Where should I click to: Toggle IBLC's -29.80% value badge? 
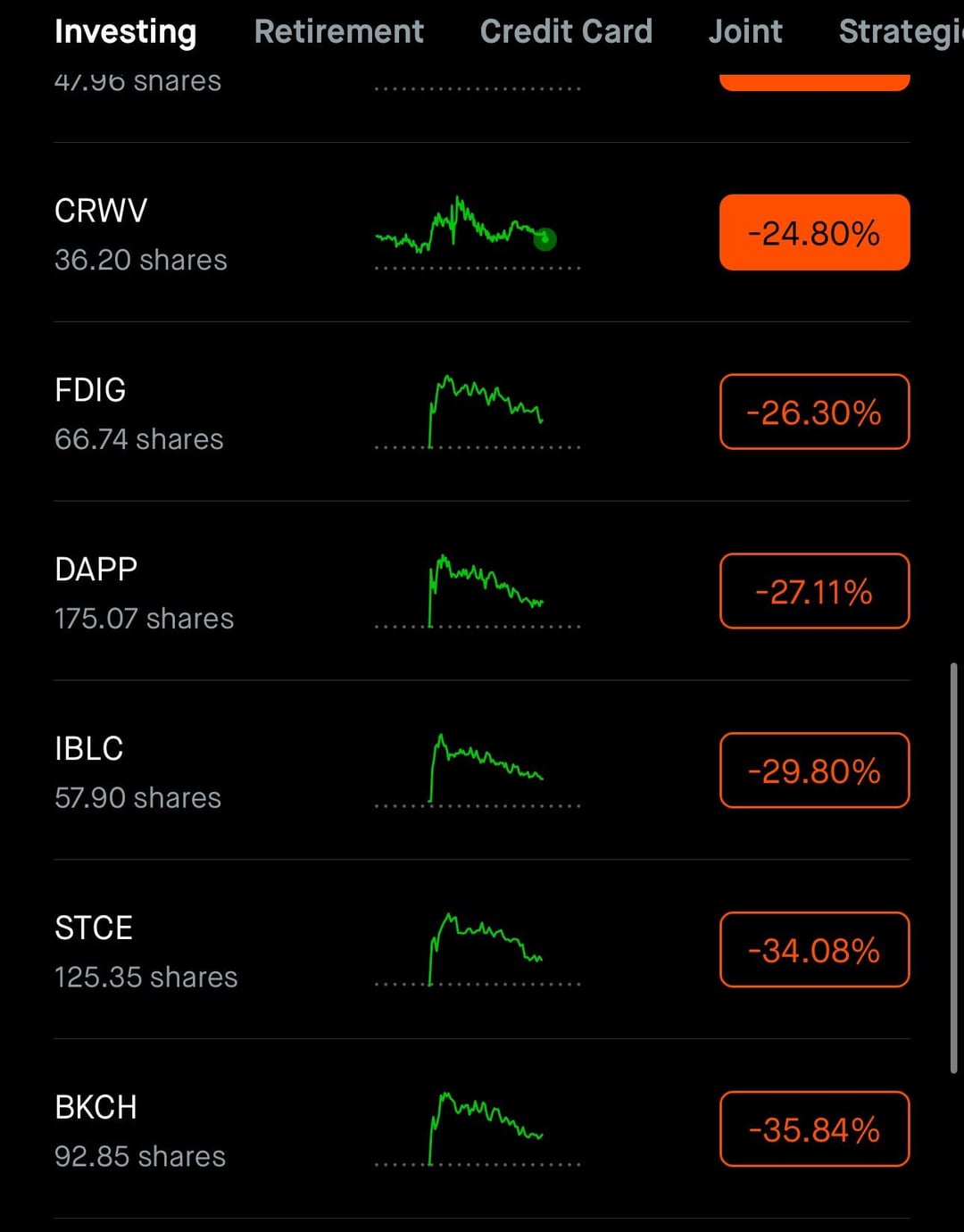click(814, 771)
